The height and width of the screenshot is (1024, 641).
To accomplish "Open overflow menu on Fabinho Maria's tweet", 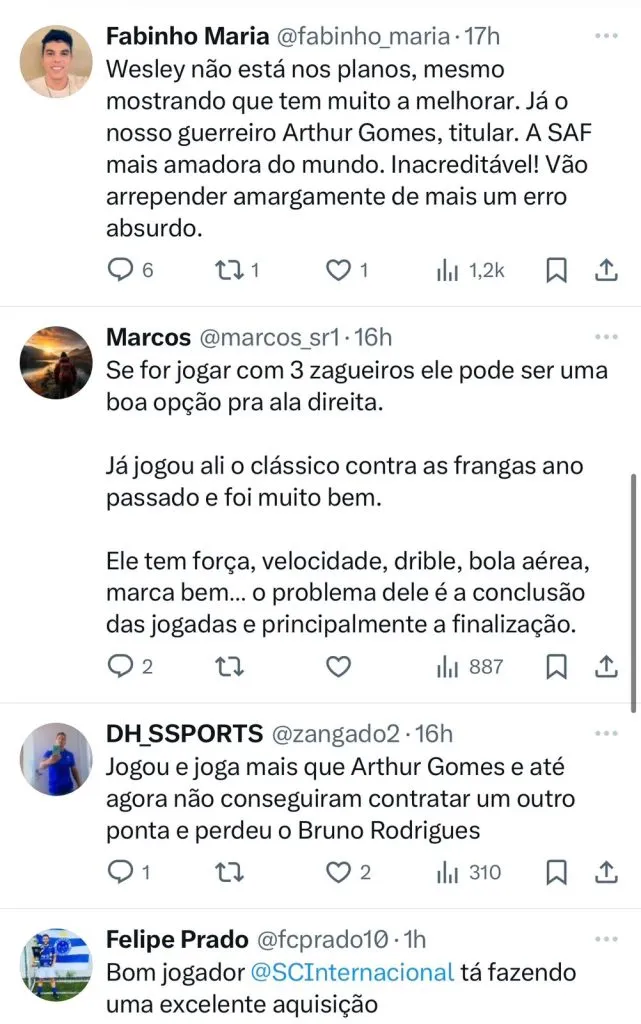I will [x=607, y=36].
